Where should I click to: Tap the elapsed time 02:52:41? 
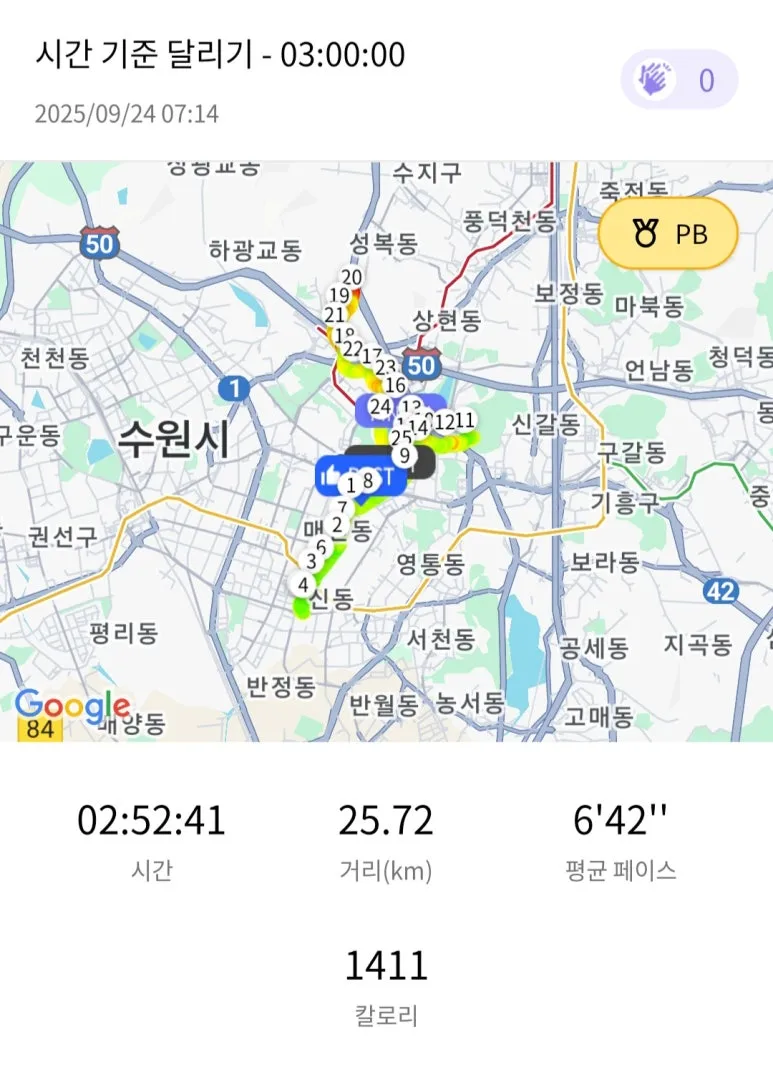pyautogui.click(x=153, y=821)
